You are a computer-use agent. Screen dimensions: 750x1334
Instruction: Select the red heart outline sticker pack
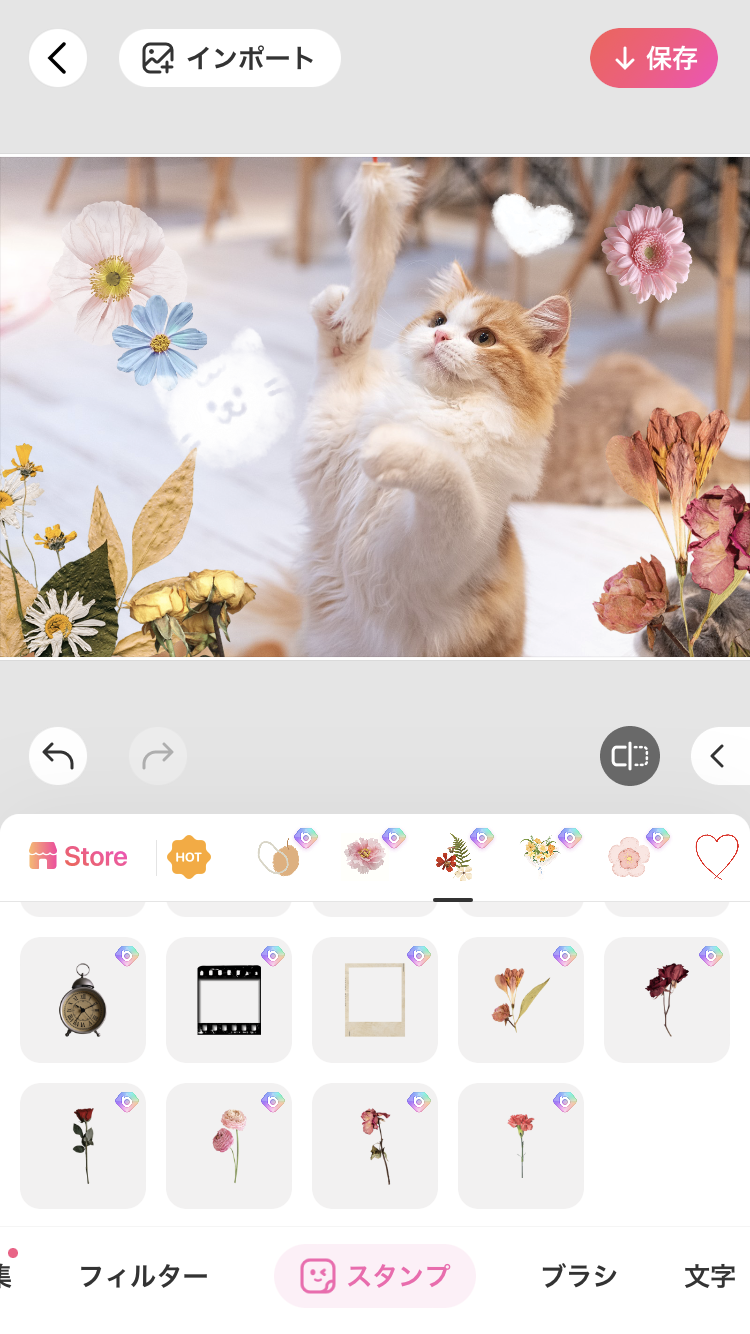716,857
